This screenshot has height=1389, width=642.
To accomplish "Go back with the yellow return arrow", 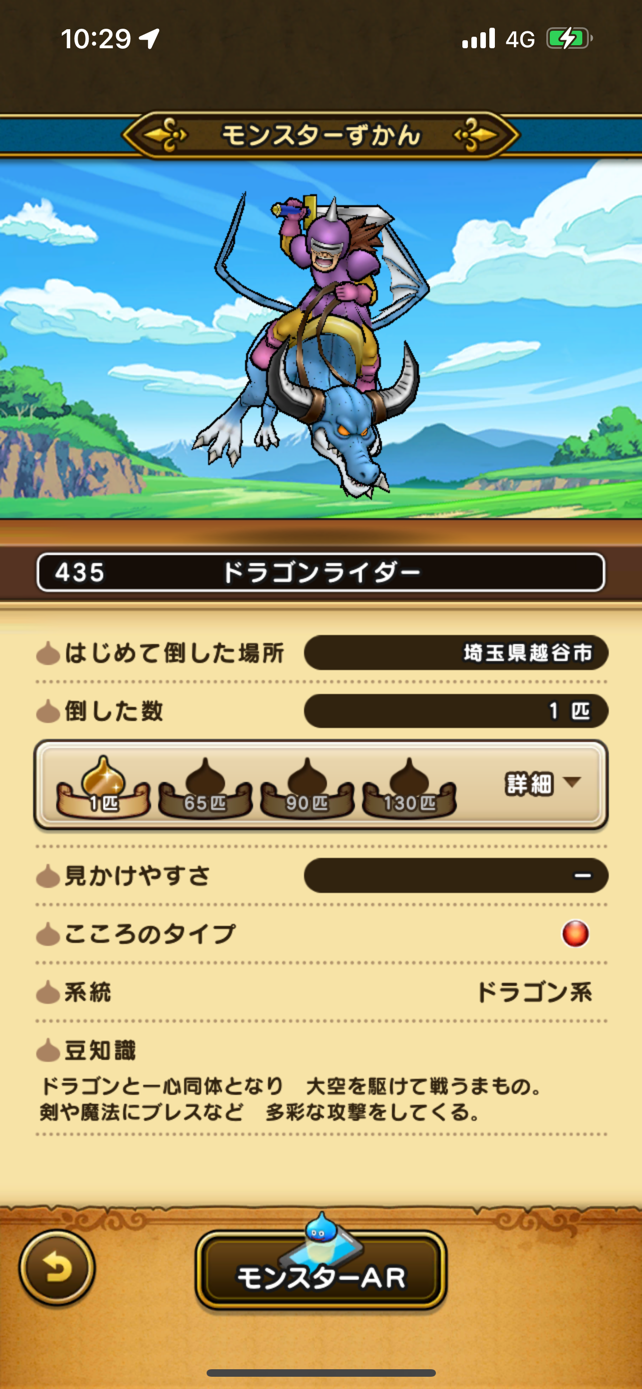I will [x=57, y=1267].
